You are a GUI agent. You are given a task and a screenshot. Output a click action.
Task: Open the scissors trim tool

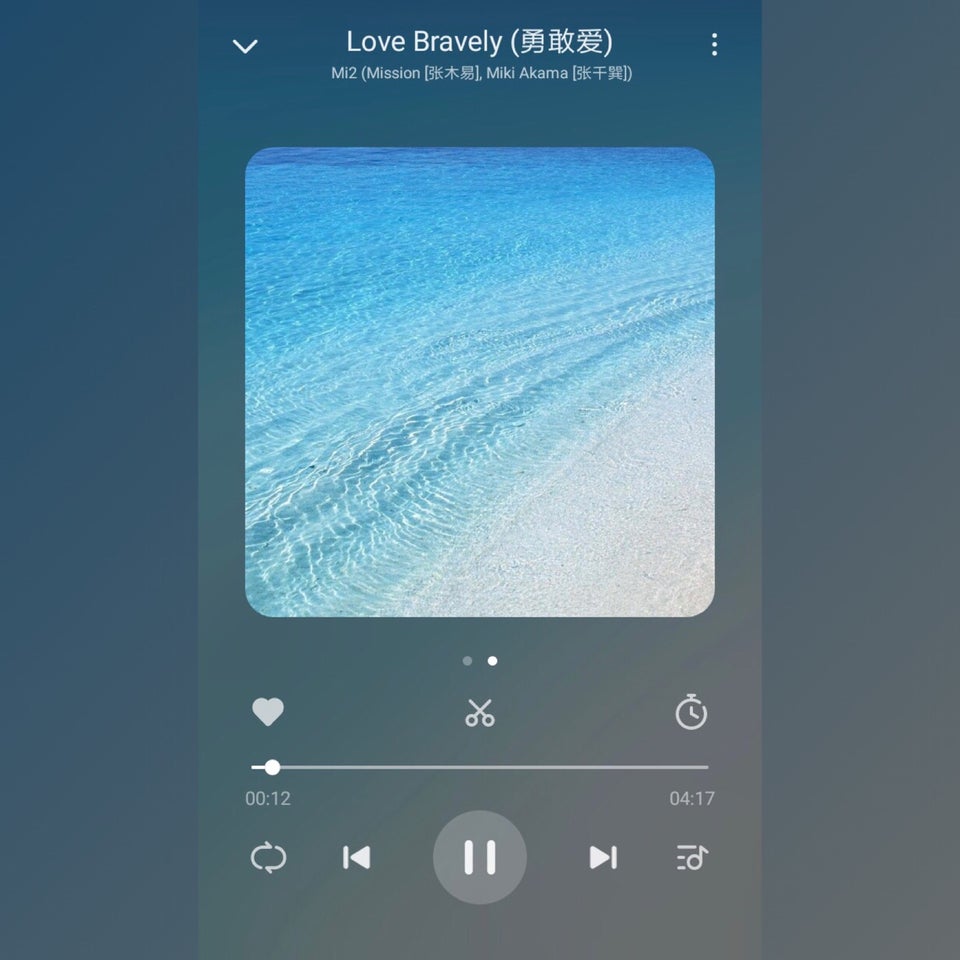point(480,712)
